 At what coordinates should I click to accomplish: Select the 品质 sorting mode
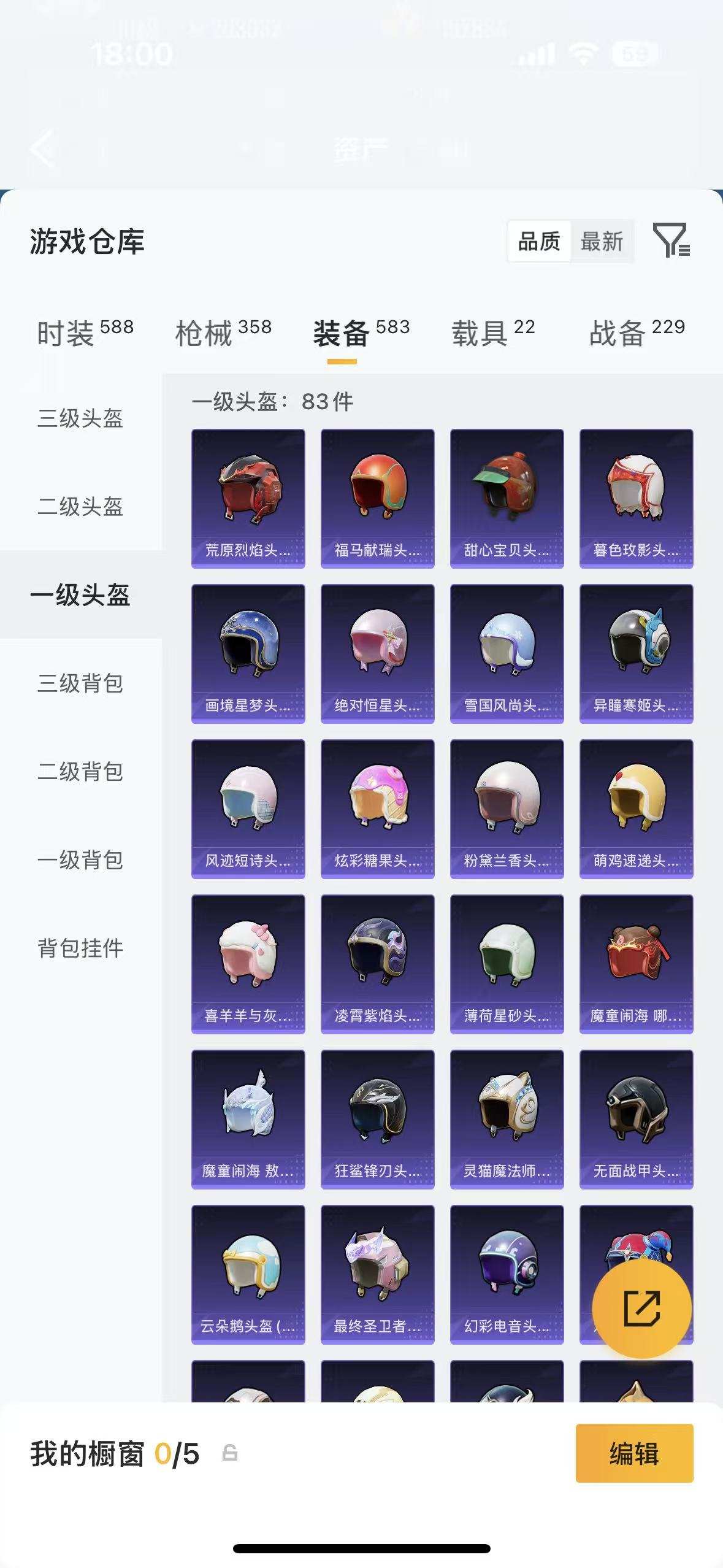coord(538,242)
